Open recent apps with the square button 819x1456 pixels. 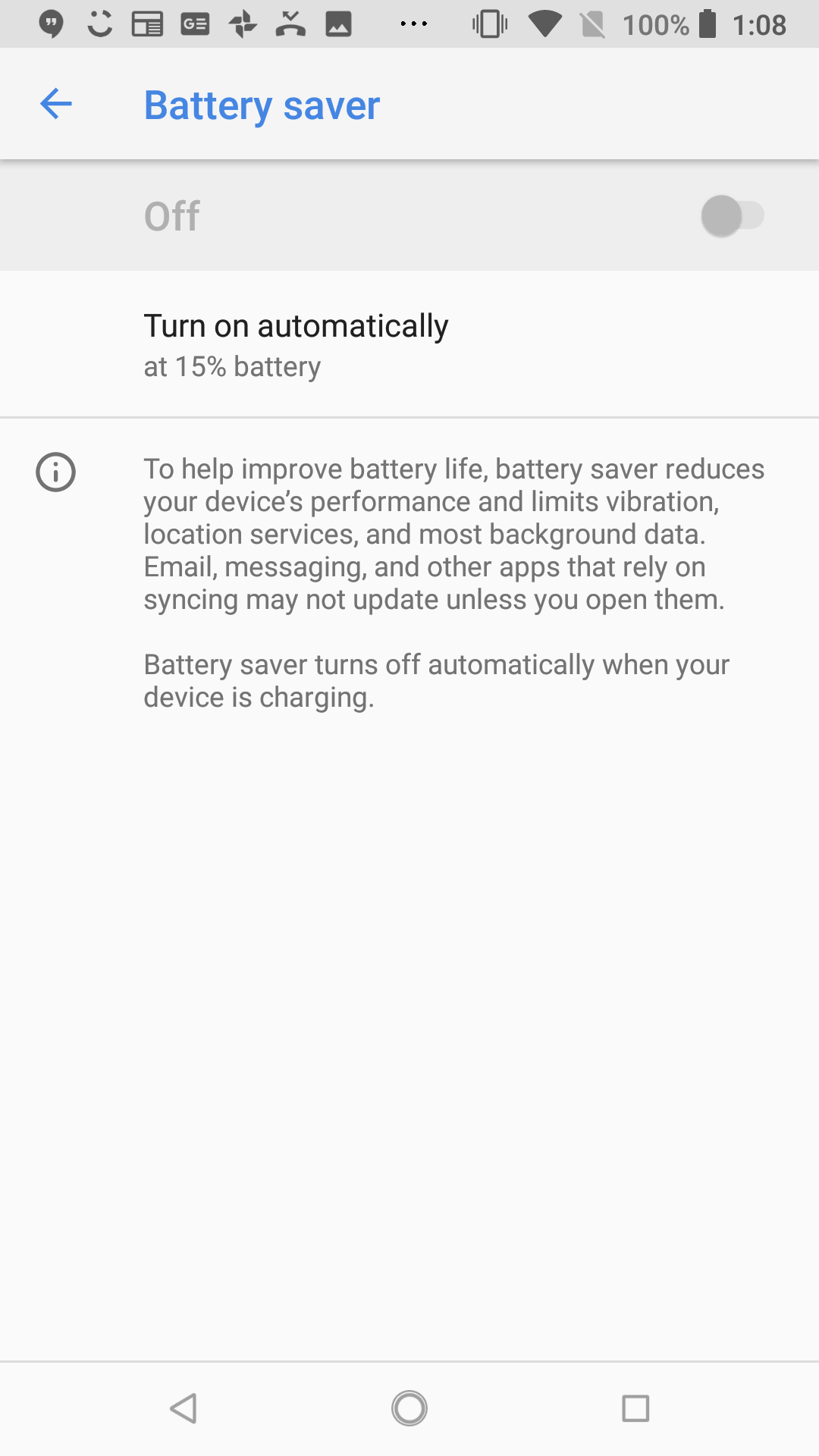point(635,1408)
